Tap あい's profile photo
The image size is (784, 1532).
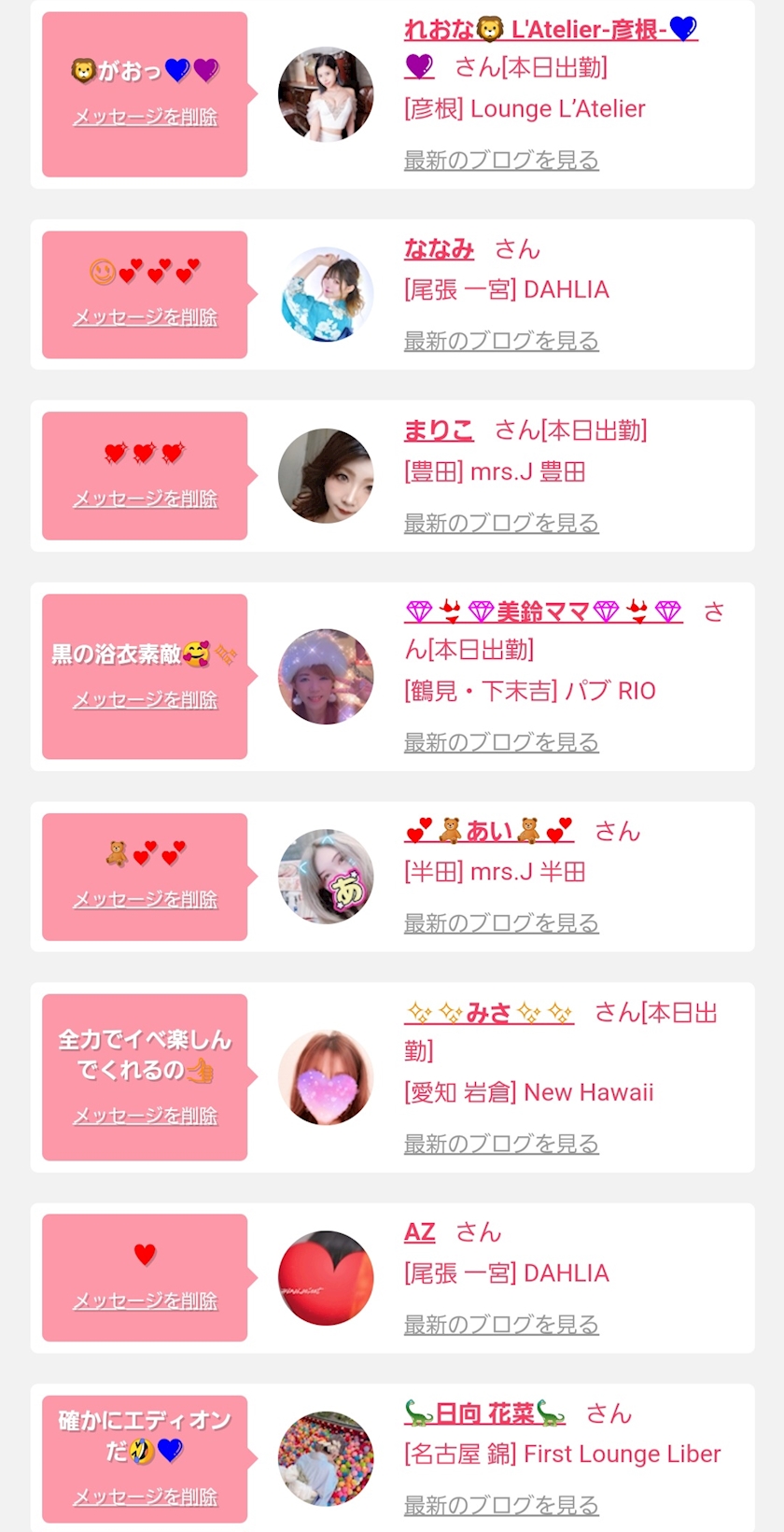point(326,877)
